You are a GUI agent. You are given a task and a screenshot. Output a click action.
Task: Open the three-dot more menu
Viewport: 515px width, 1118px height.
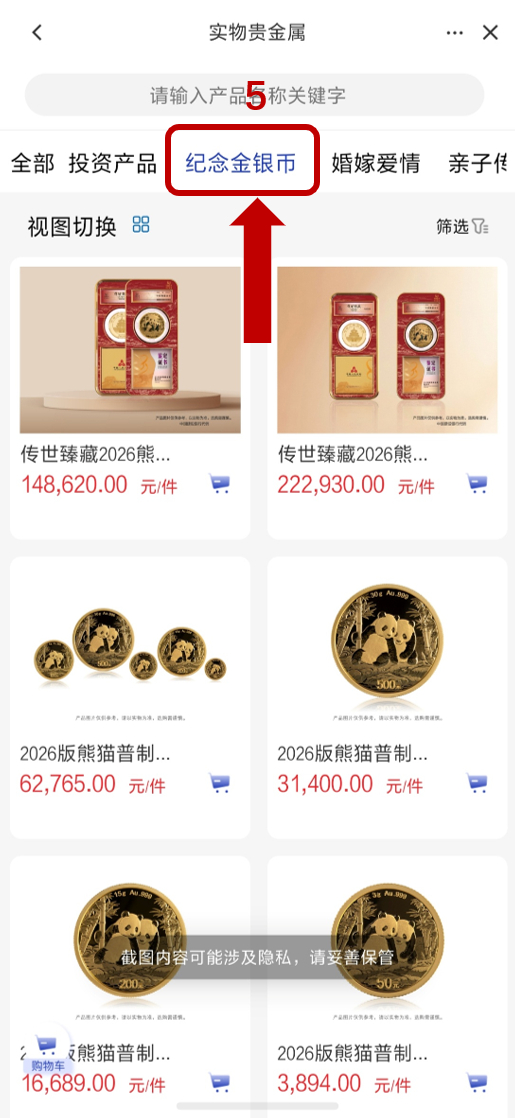click(x=454, y=33)
